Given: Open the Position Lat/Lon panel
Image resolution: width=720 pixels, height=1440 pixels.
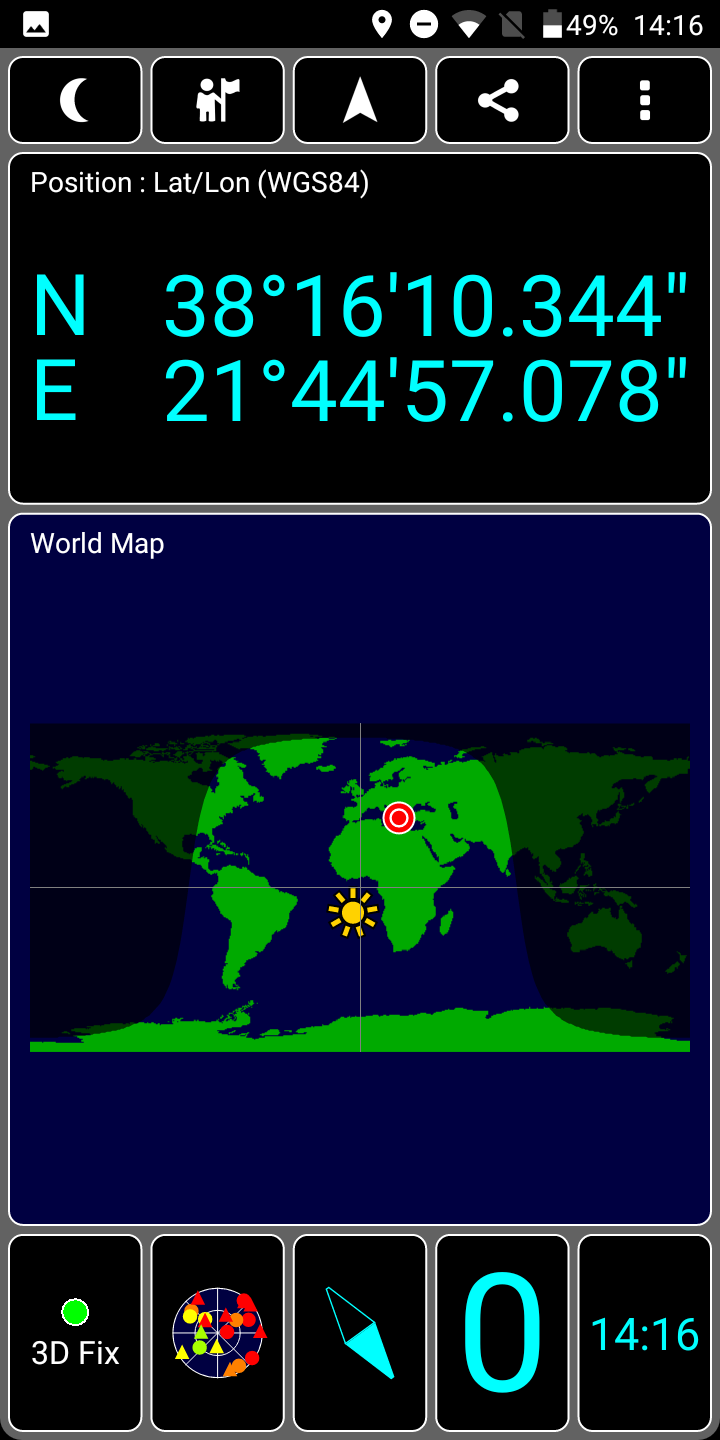Looking at the screenshot, I should (360, 328).
